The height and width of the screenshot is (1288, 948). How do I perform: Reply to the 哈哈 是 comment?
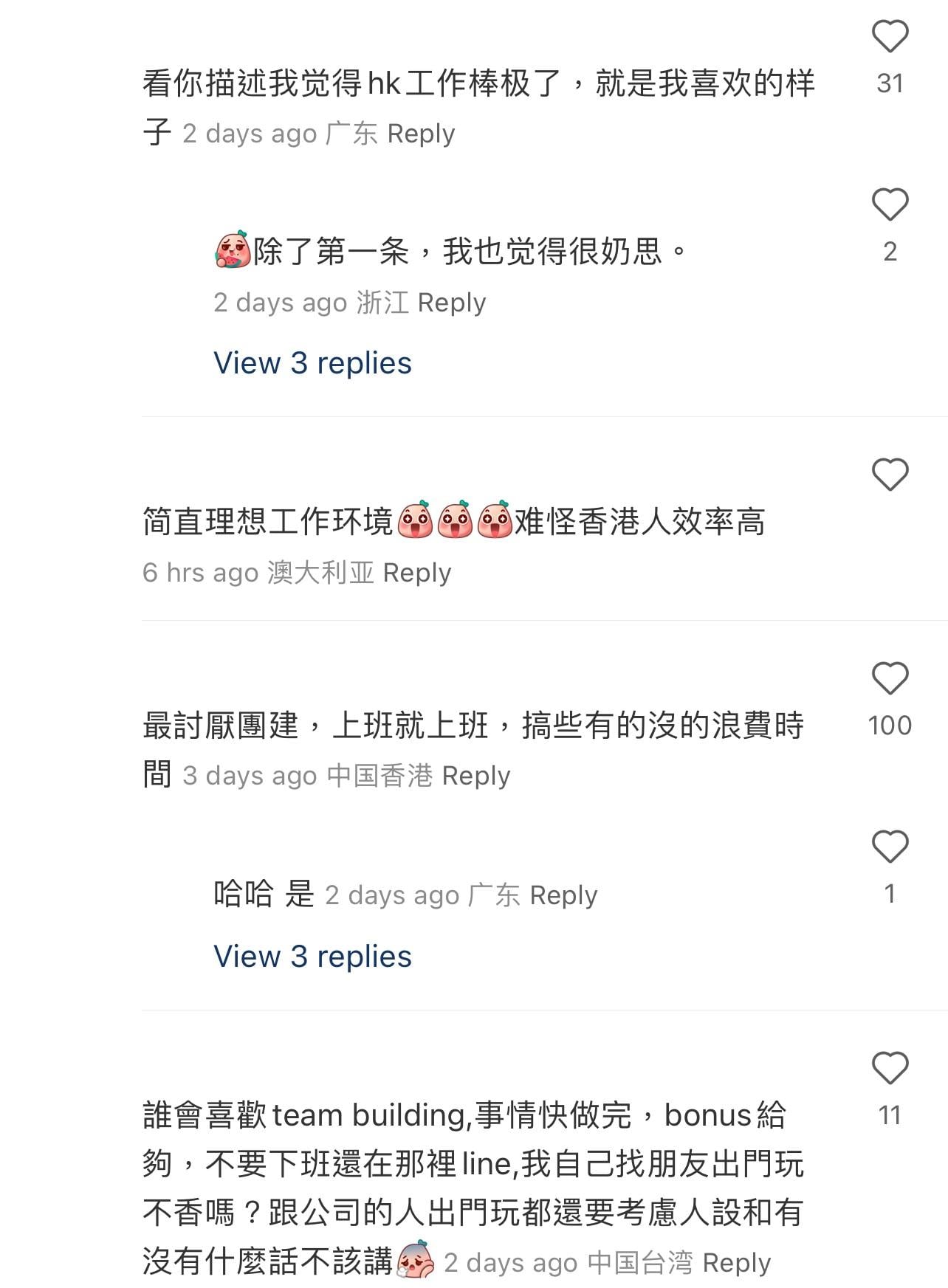click(x=563, y=895)
